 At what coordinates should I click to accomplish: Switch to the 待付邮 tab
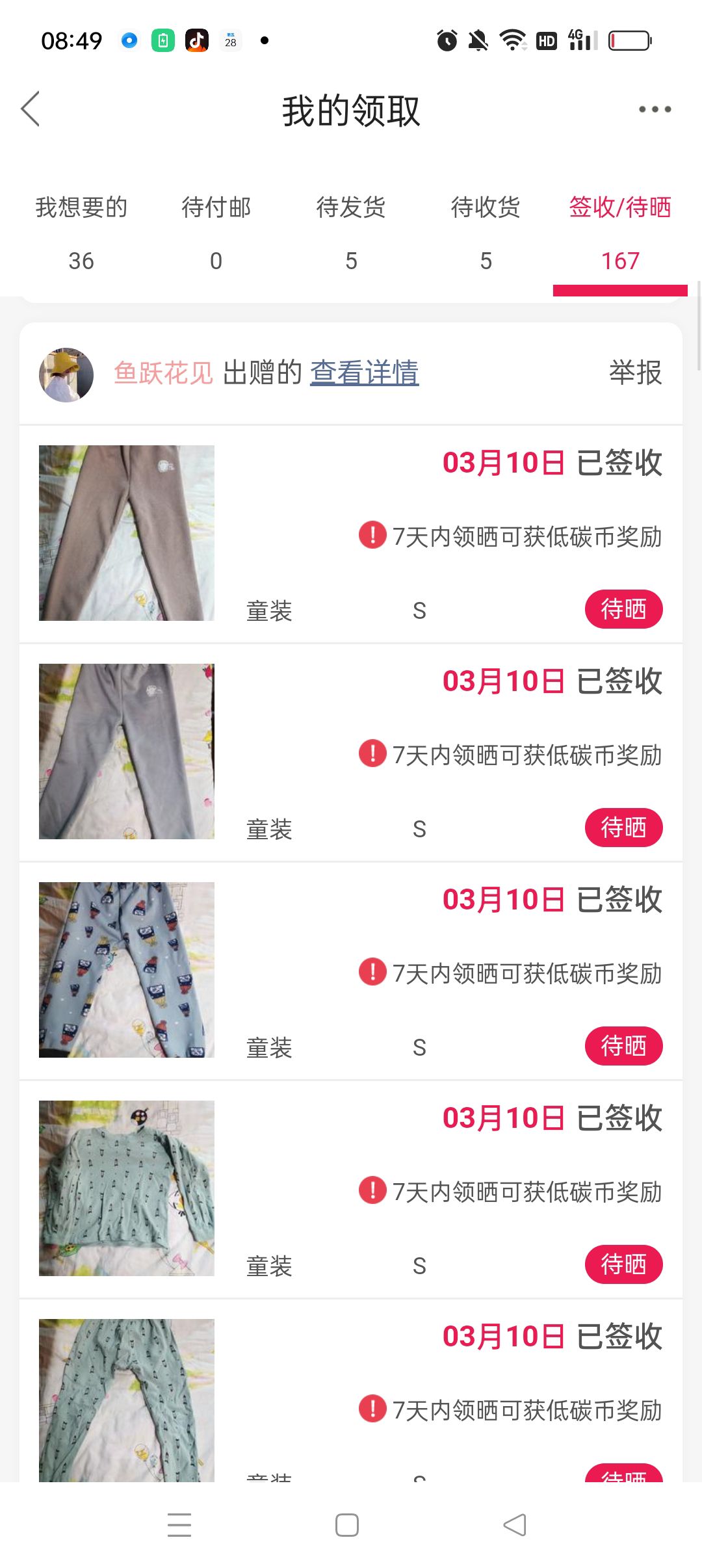[x=216, y=234]
